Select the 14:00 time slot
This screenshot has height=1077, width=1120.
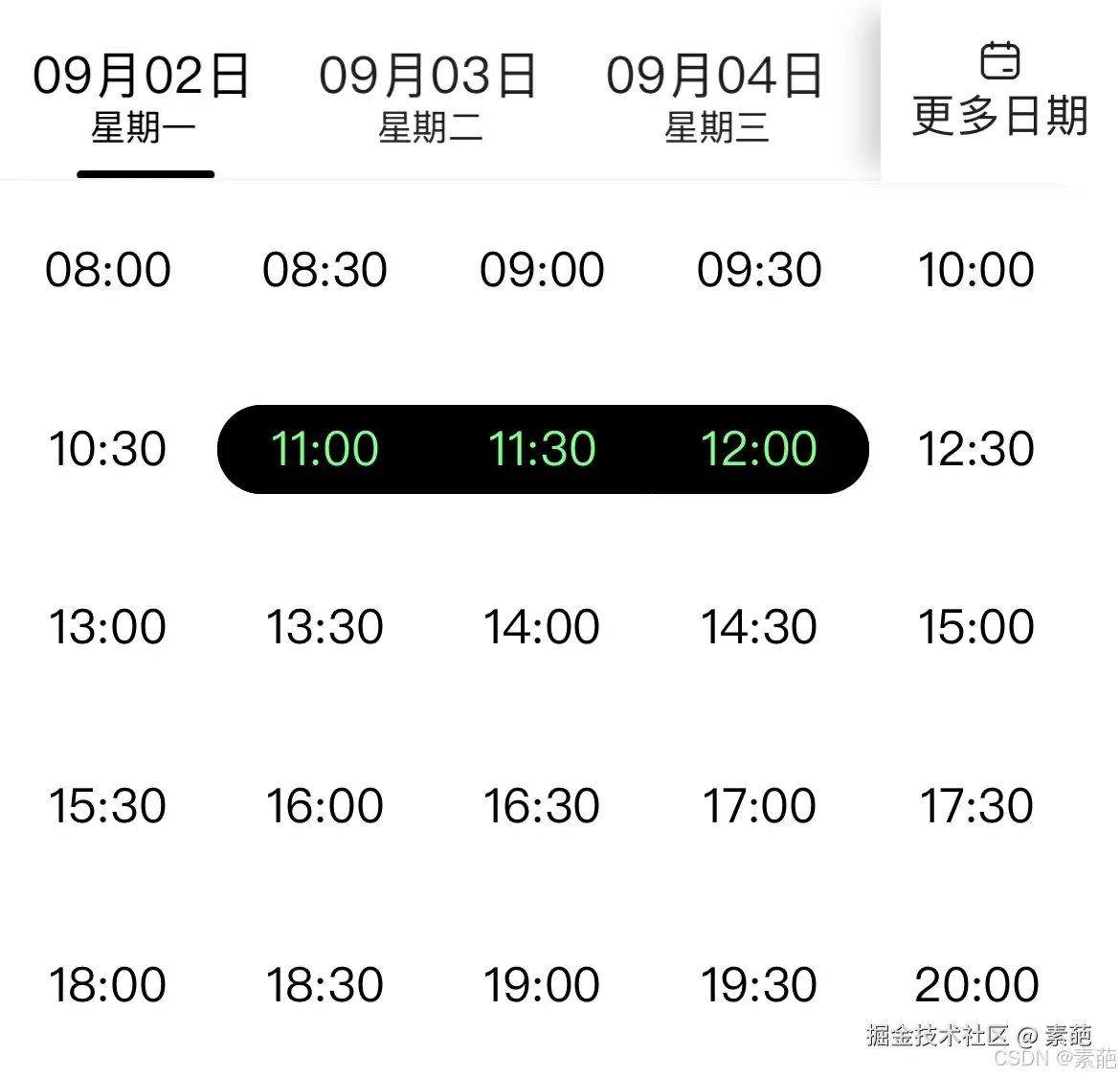coord(542,627)
